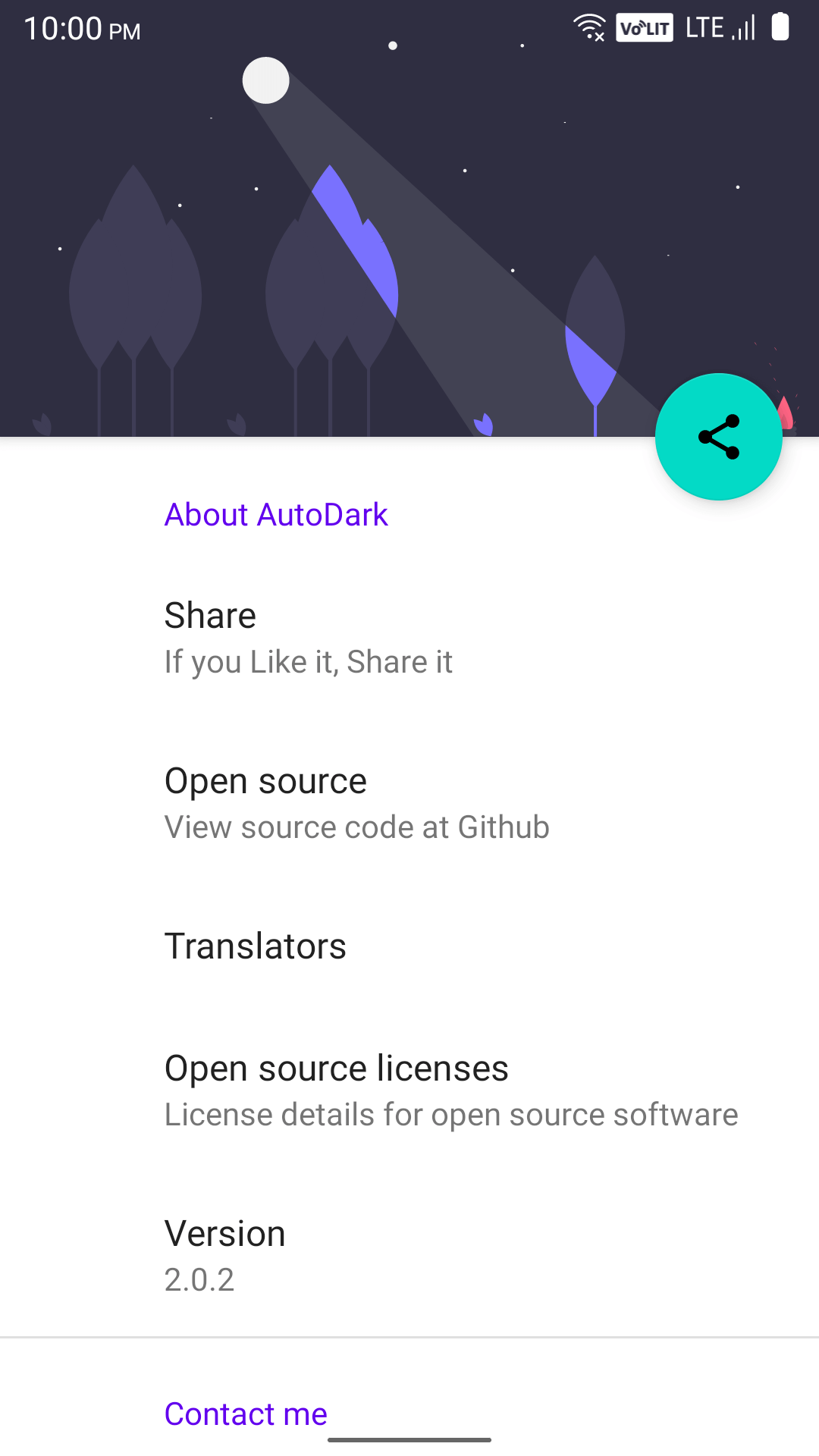
Task: View source code at Github
Action: click(409, 804)
